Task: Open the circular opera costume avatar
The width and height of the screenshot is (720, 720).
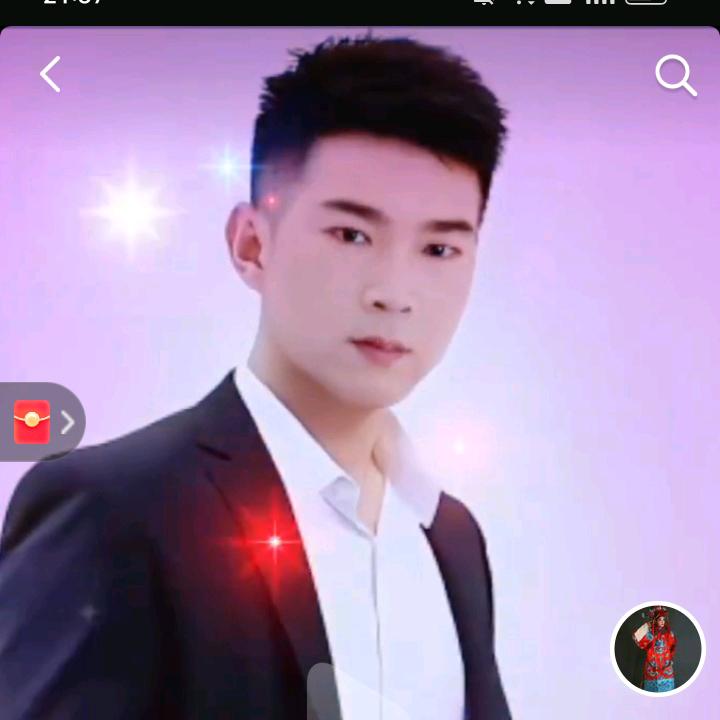Action: pyautogui.click(x=658, y=649)
